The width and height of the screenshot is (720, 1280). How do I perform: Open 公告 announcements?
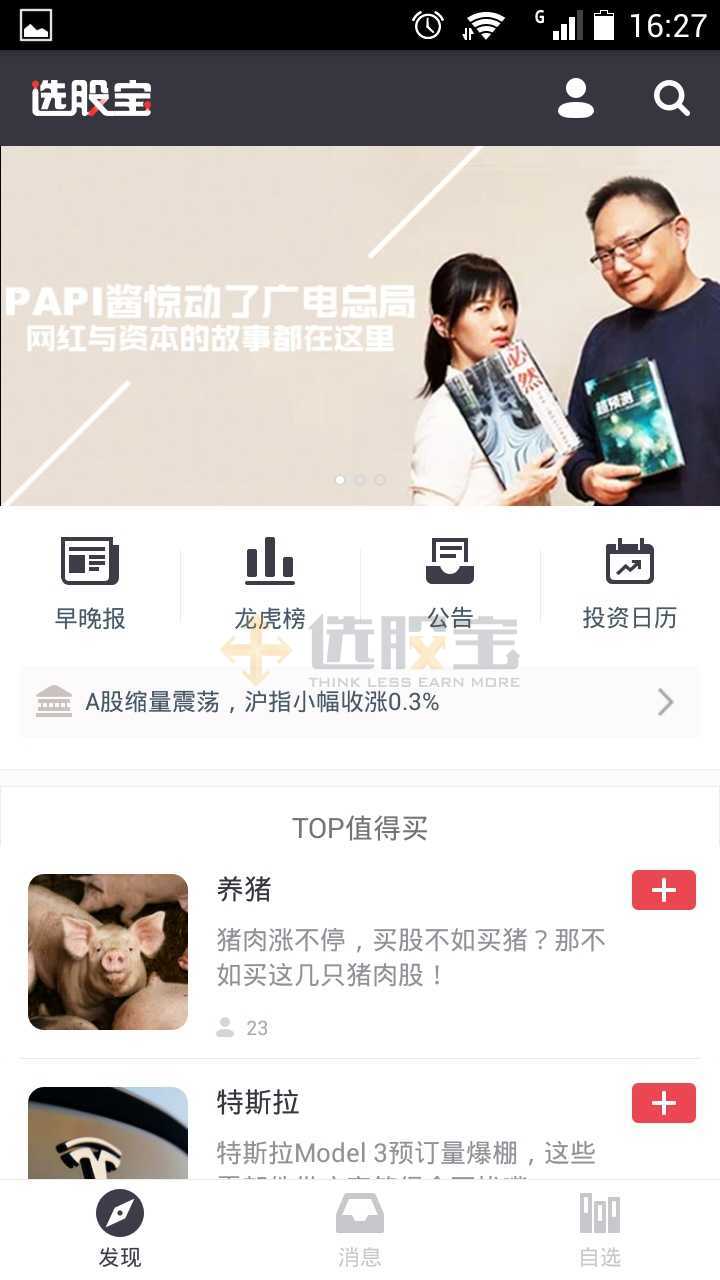point(450,583)
